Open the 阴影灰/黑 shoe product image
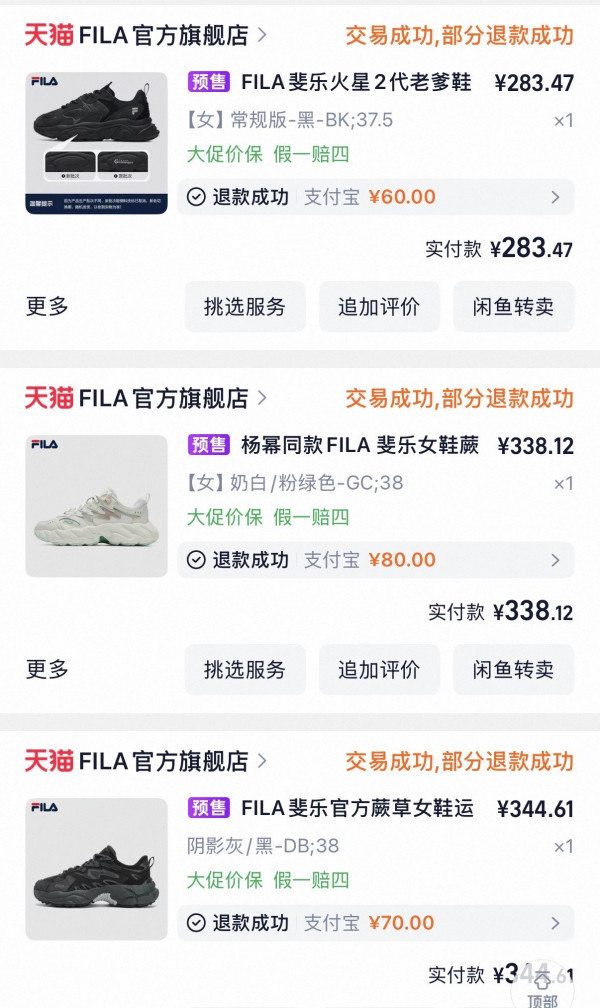 coord(96,869)
